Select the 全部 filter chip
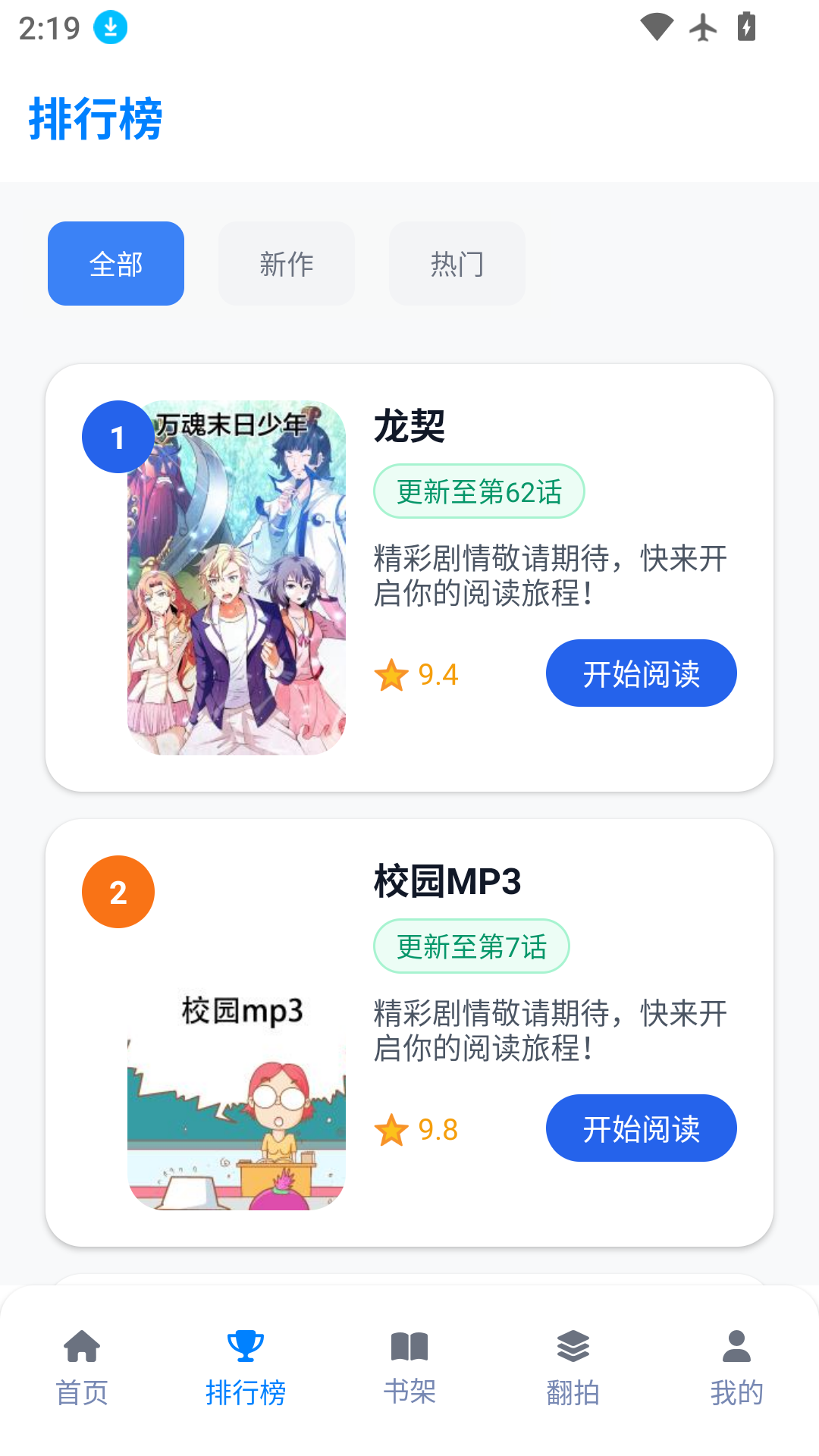This screenshot has width=819, height=1456. [x=115, y=263]
